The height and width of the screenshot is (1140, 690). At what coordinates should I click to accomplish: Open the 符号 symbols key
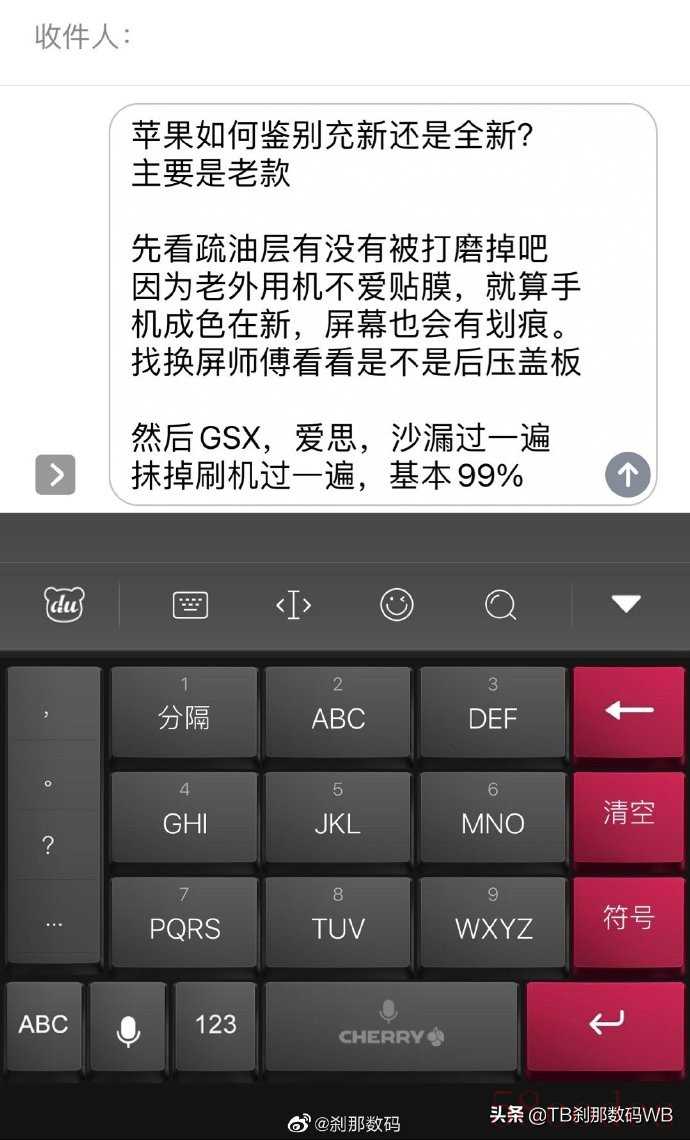click(x=628, y=920)
